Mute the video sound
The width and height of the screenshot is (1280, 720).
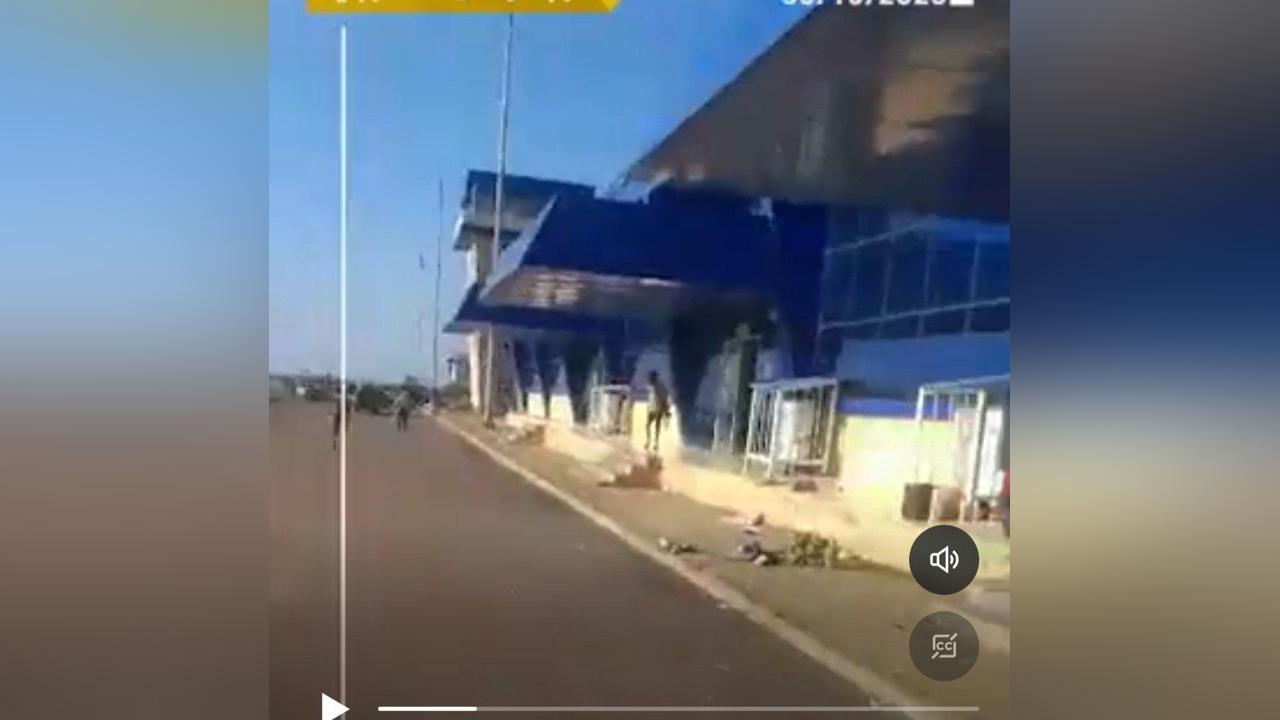coord(943,560)
